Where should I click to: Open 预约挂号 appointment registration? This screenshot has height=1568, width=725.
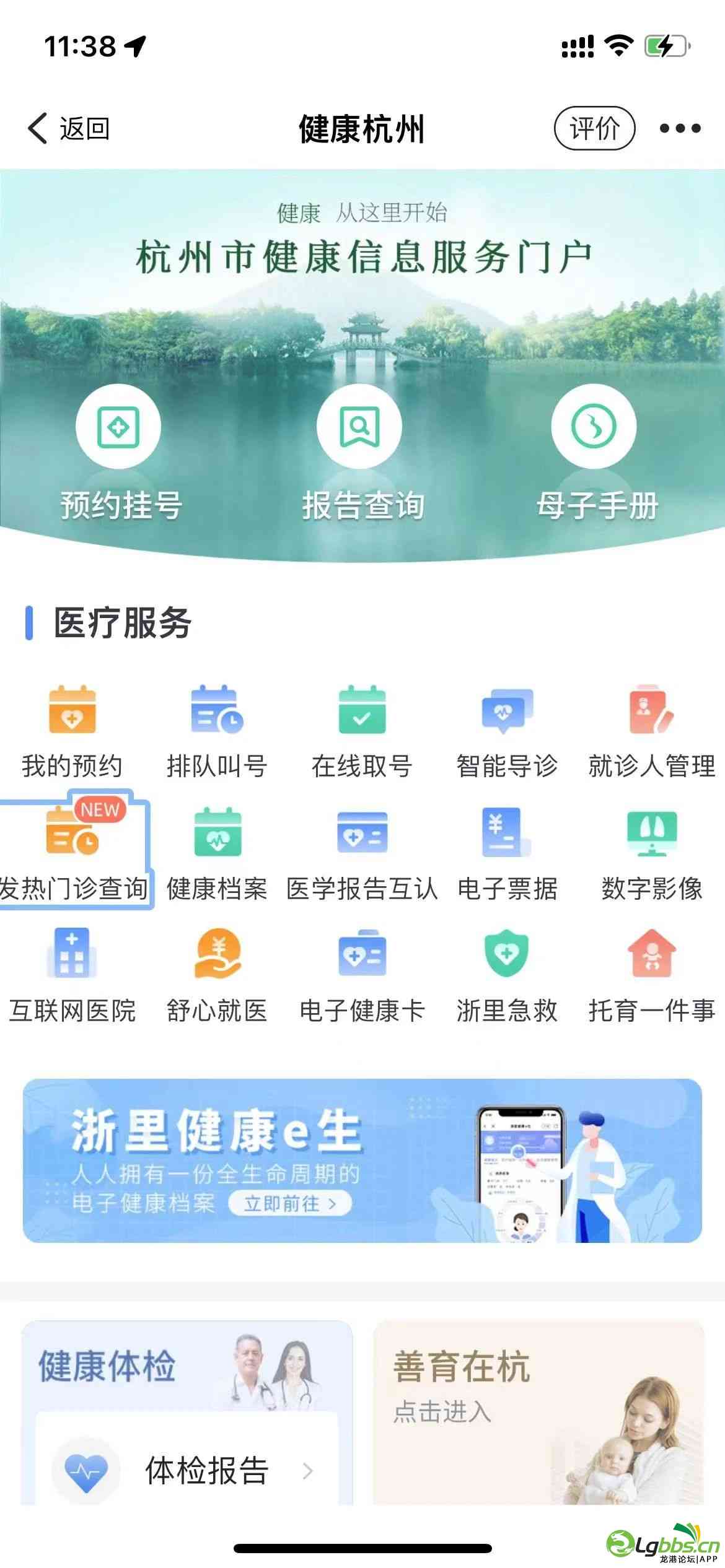pyautogui.click(x=119, y=452)
